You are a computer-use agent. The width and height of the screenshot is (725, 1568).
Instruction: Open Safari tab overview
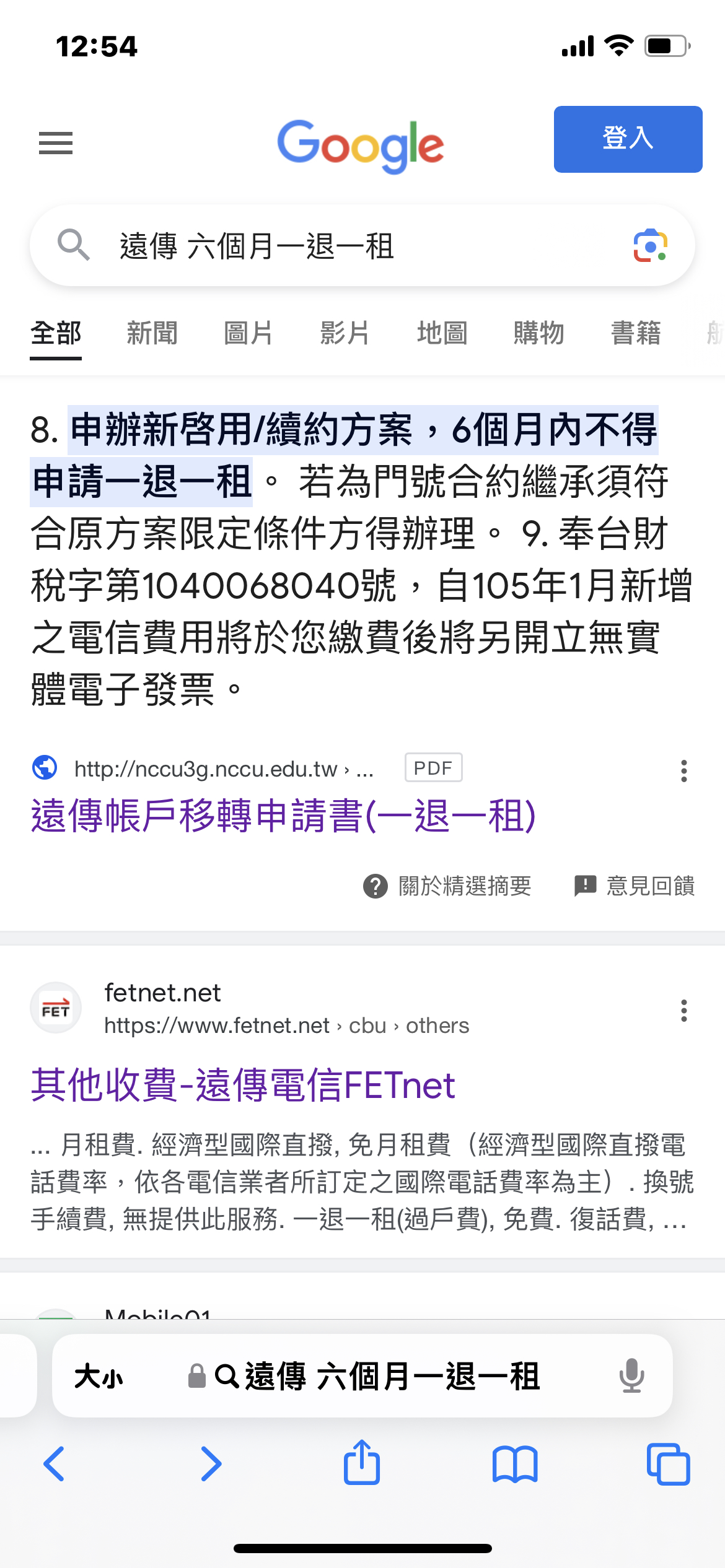coord(668,1464)
